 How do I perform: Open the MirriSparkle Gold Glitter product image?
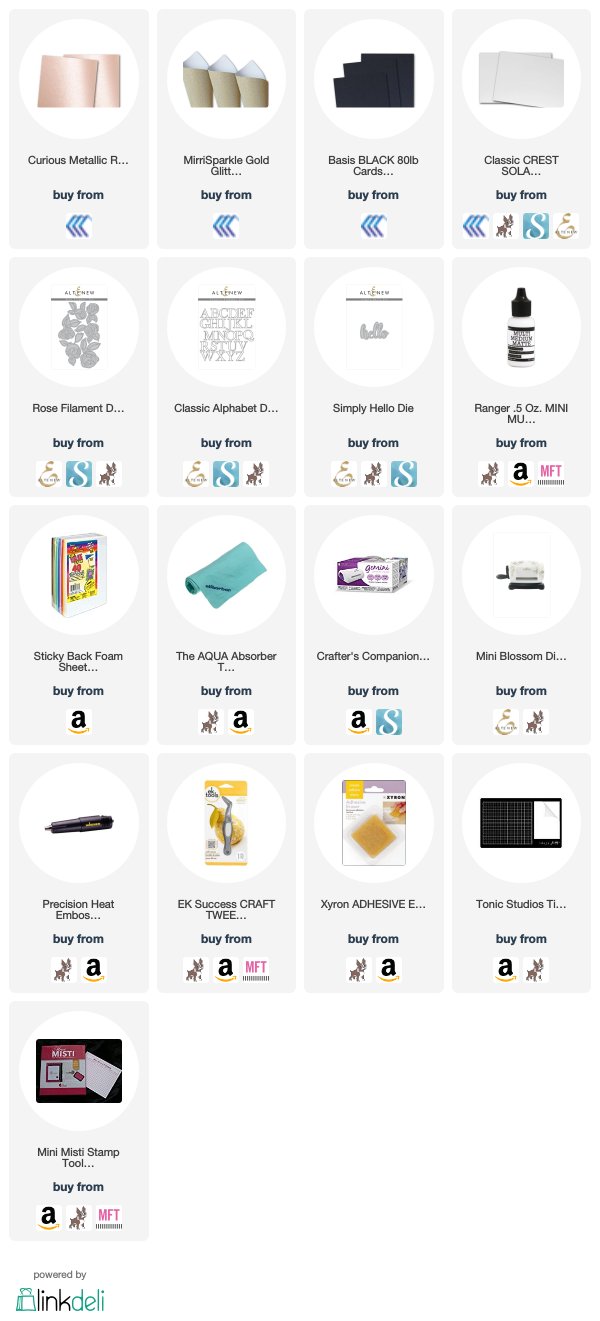(x=227, y=80)
